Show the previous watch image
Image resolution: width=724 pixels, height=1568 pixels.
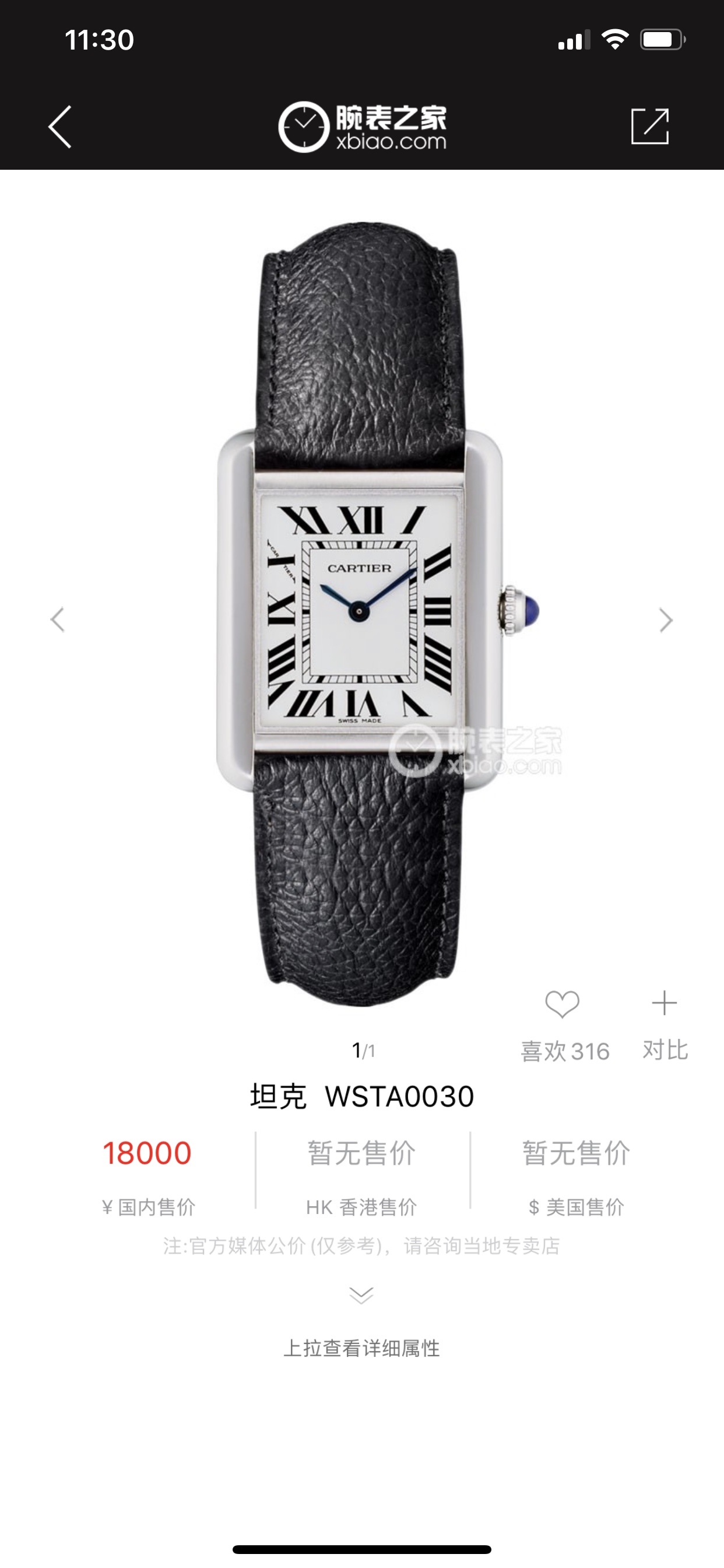pyautogui.click(x=58, y=619)
